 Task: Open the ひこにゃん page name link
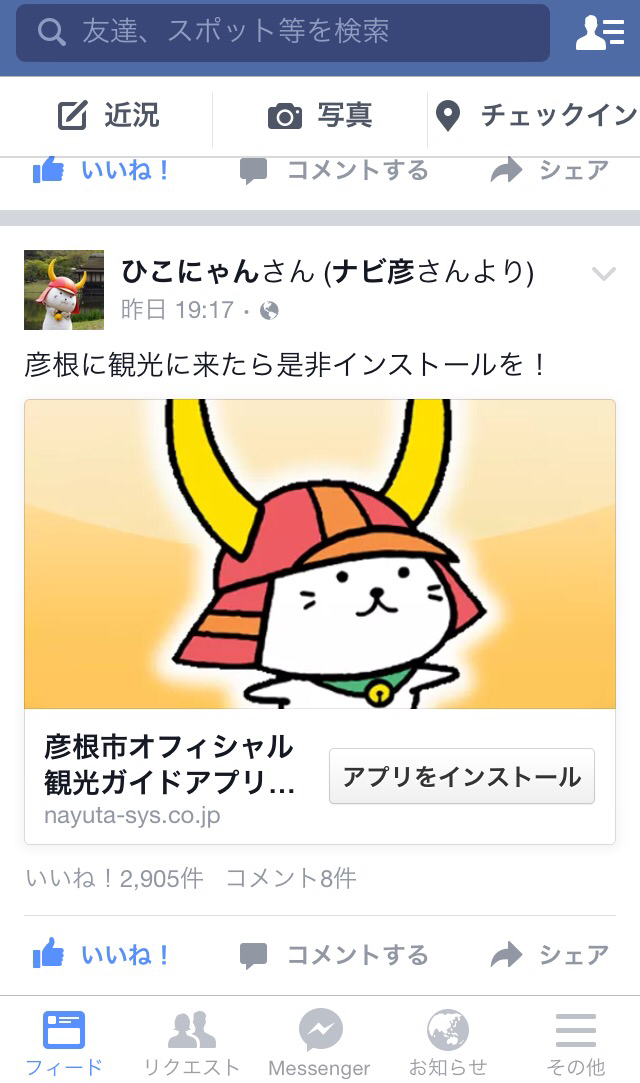pos(190,271)
